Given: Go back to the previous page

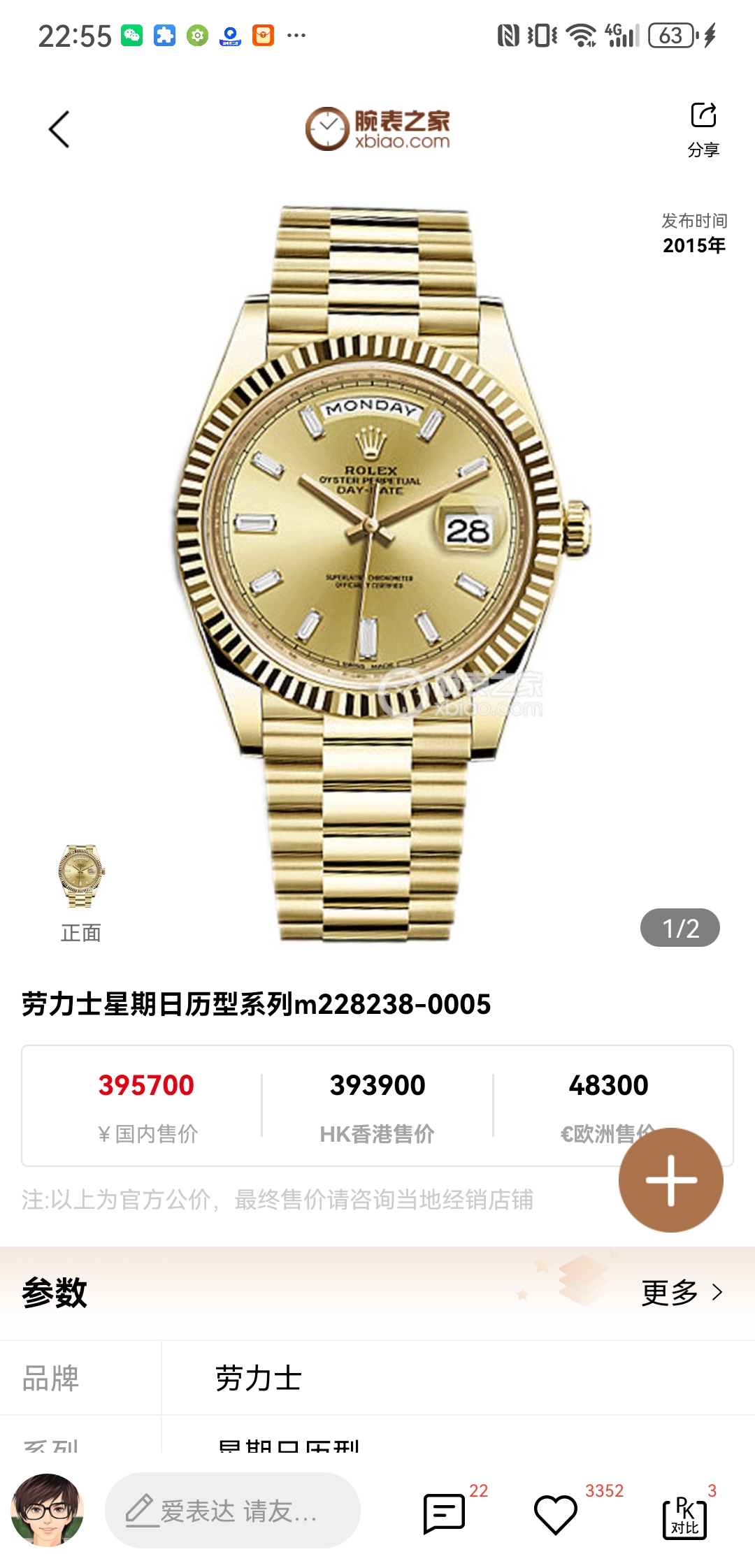Looking at the screenshot, I should pyautogui.click(x=59, y=130).
